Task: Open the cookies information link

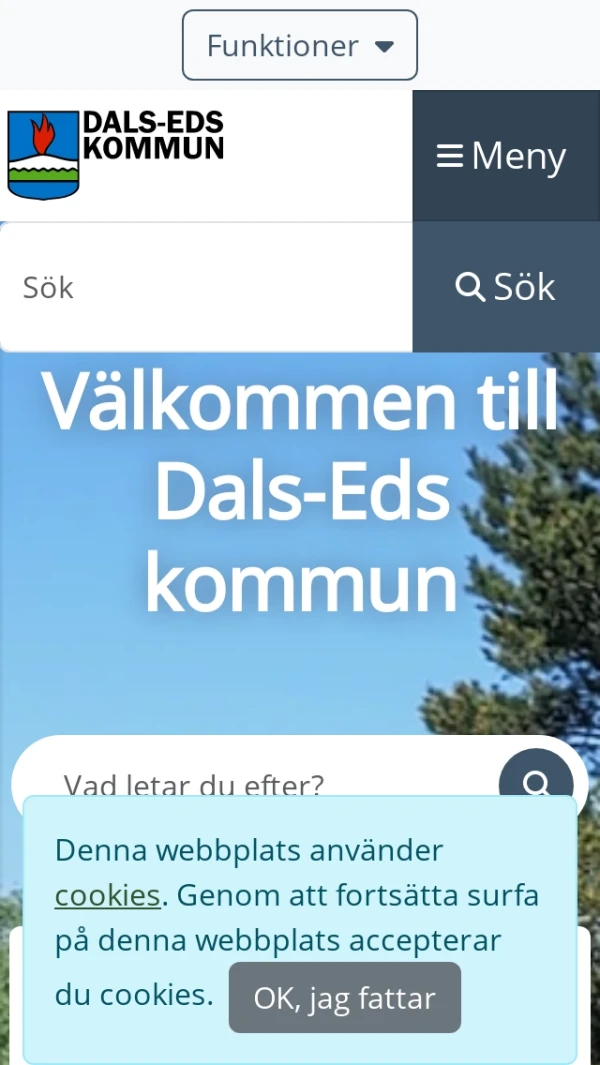Action: pyautogui.click(x=107, y=895)
